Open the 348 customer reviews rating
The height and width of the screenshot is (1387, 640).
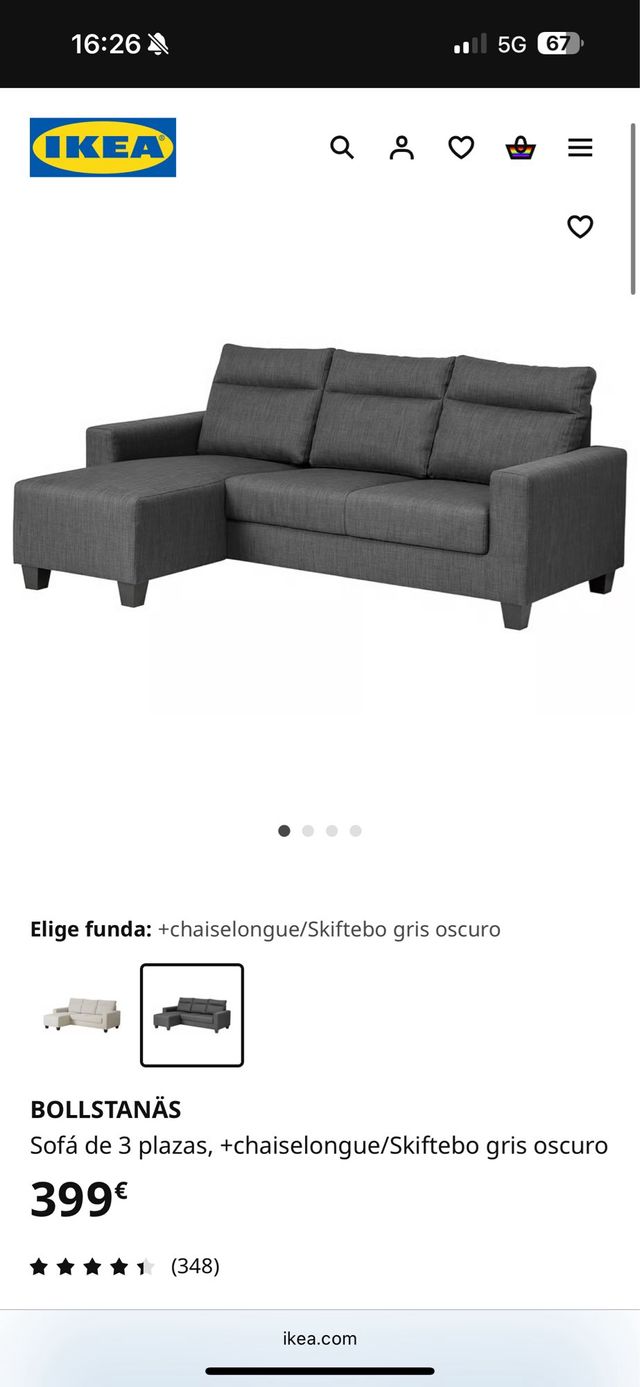[125, 1266]
